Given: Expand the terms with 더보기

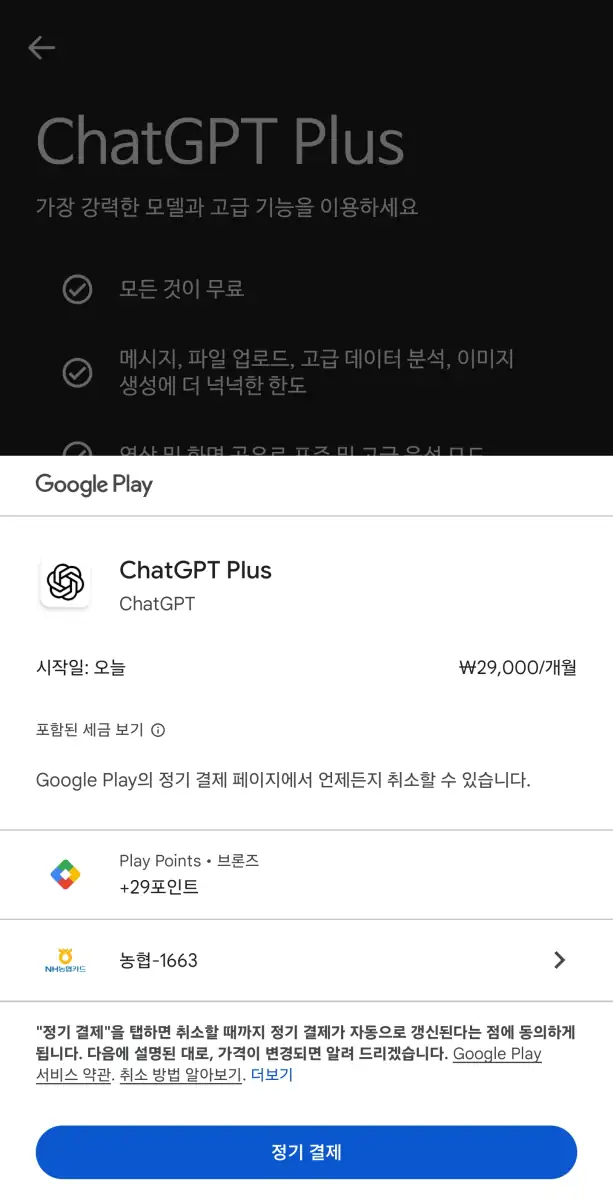Looking at the screenshot, I should coord(271,1075).
